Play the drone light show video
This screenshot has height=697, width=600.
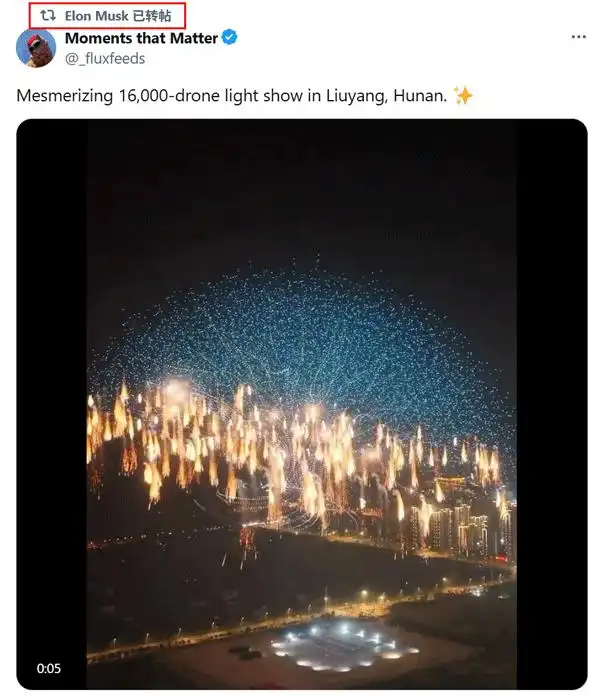(301, 404)
